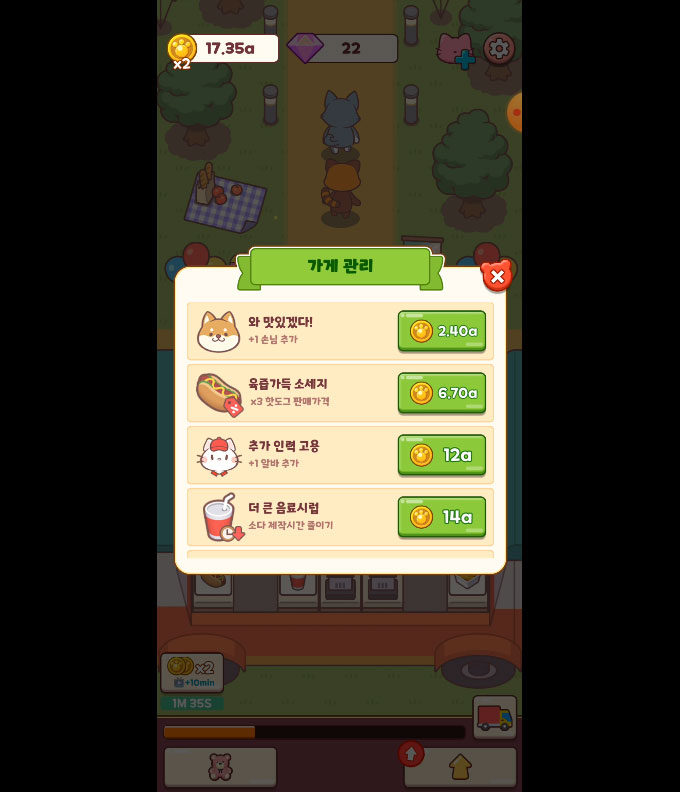Viewport: 680px width, 792px height.
Task: Buy 와 맛있겠다! upgrade for 2.40a
Action: pyautogui.click(x=441, y=331)
